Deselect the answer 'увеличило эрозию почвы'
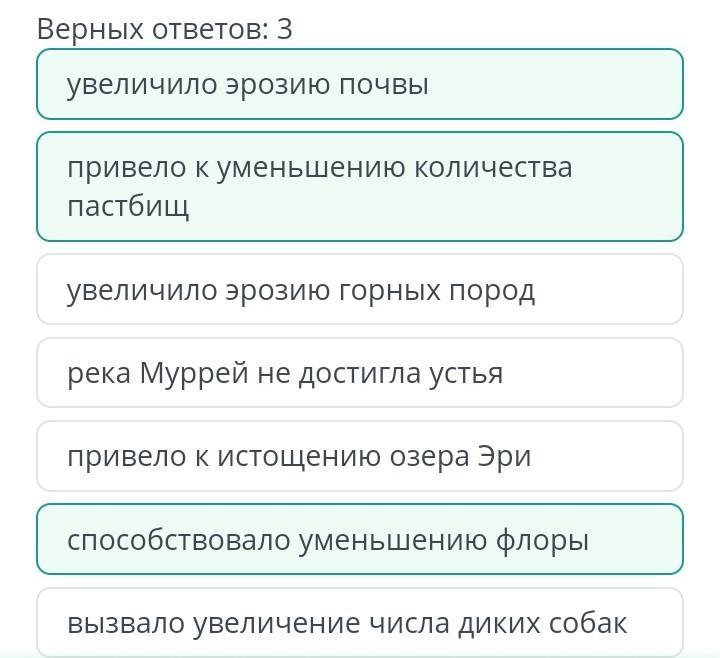720x658 pixels. [360, 84]
